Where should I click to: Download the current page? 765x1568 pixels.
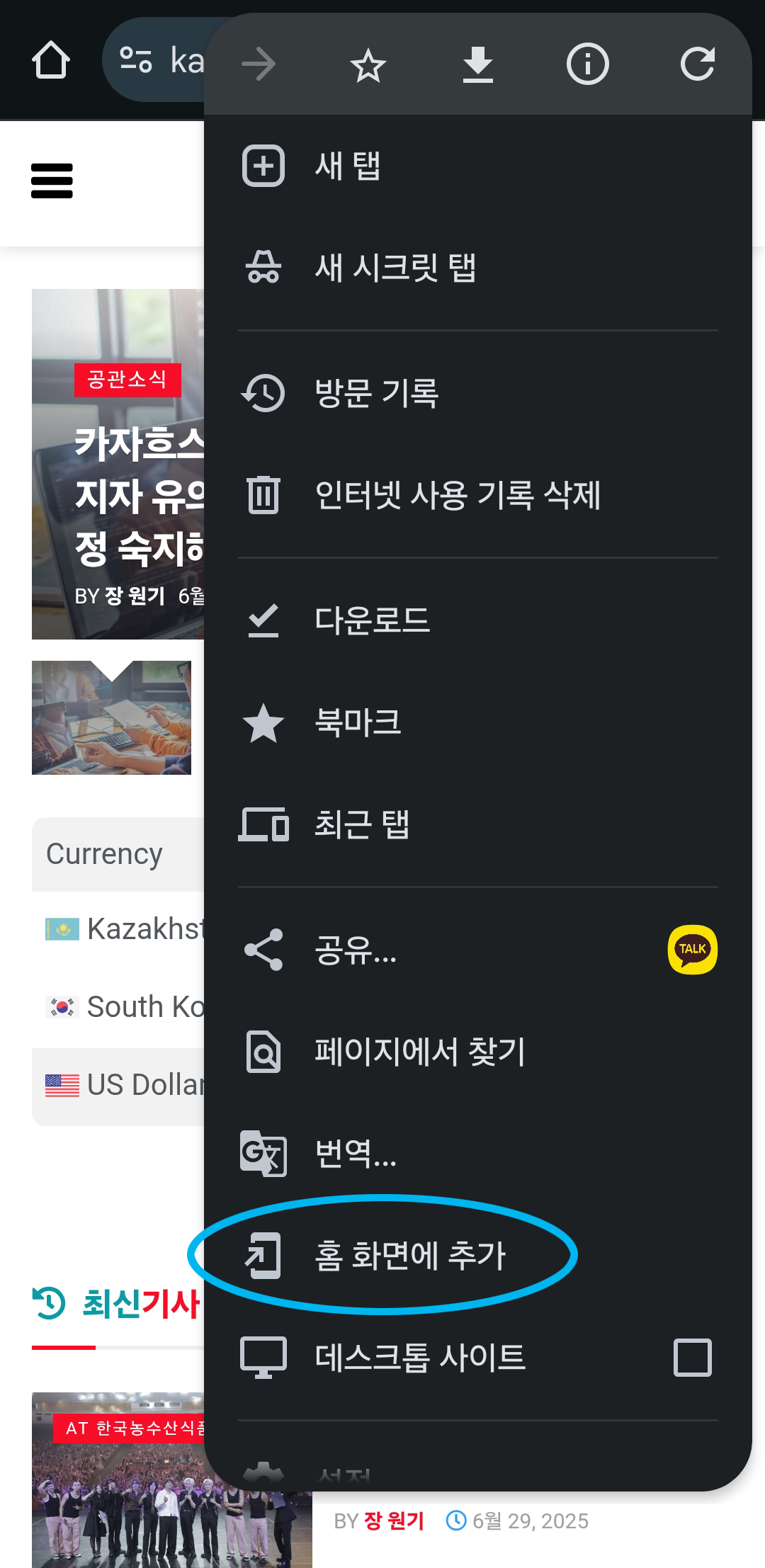click(478, 65)
